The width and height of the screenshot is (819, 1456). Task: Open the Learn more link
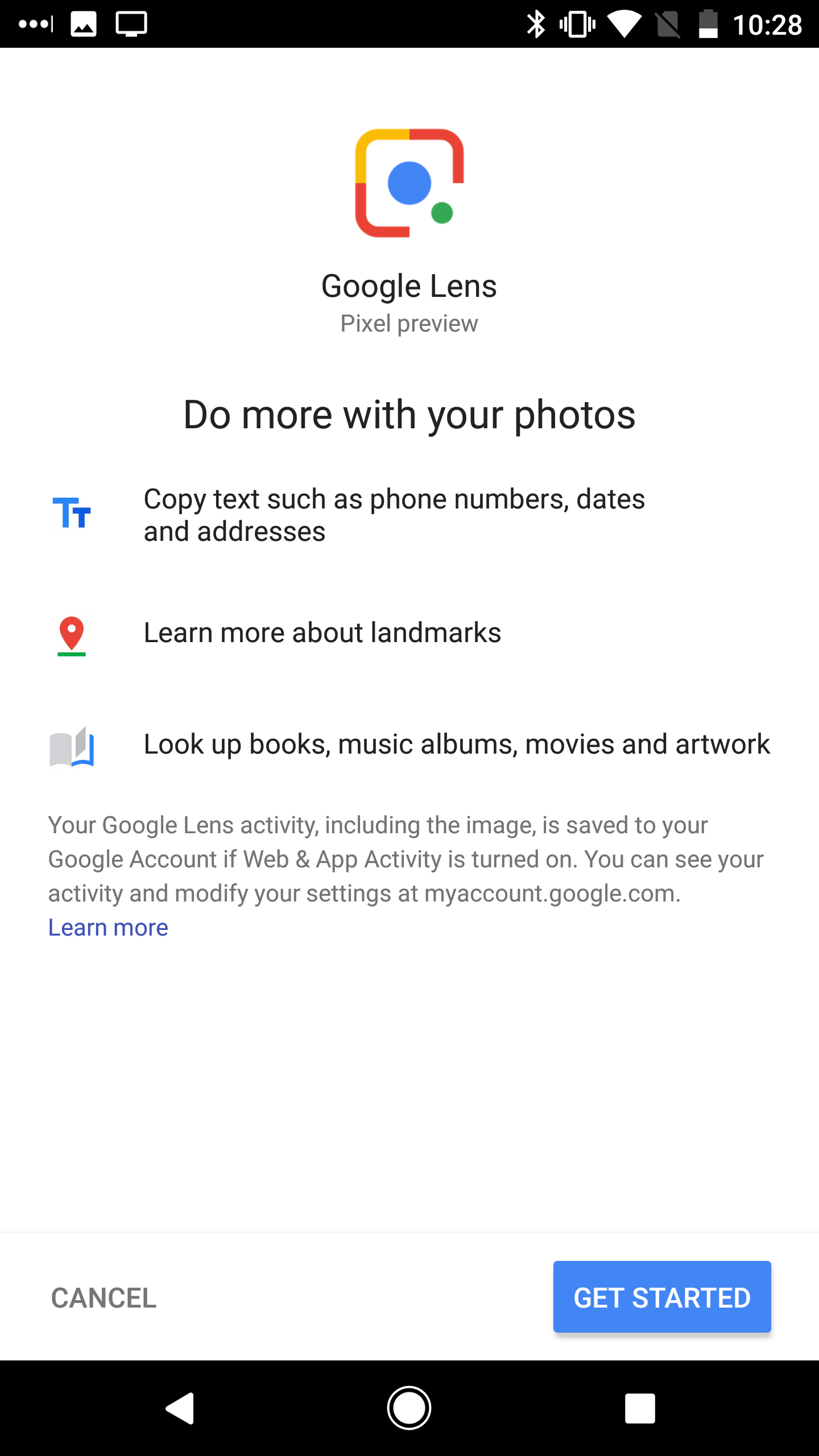pyautogui.click(x=108, y=928)
